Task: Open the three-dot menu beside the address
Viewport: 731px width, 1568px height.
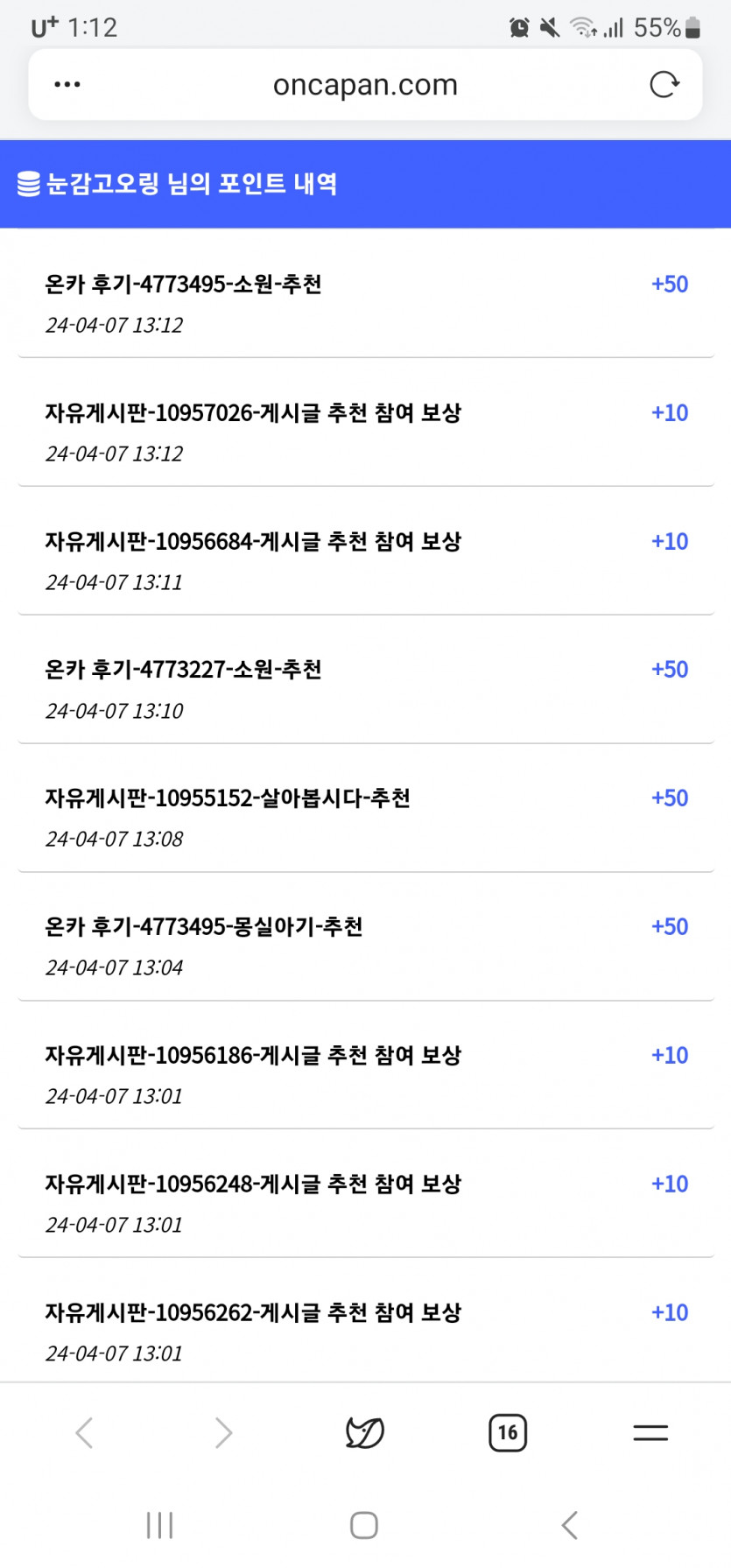Action: coord(67,85)
